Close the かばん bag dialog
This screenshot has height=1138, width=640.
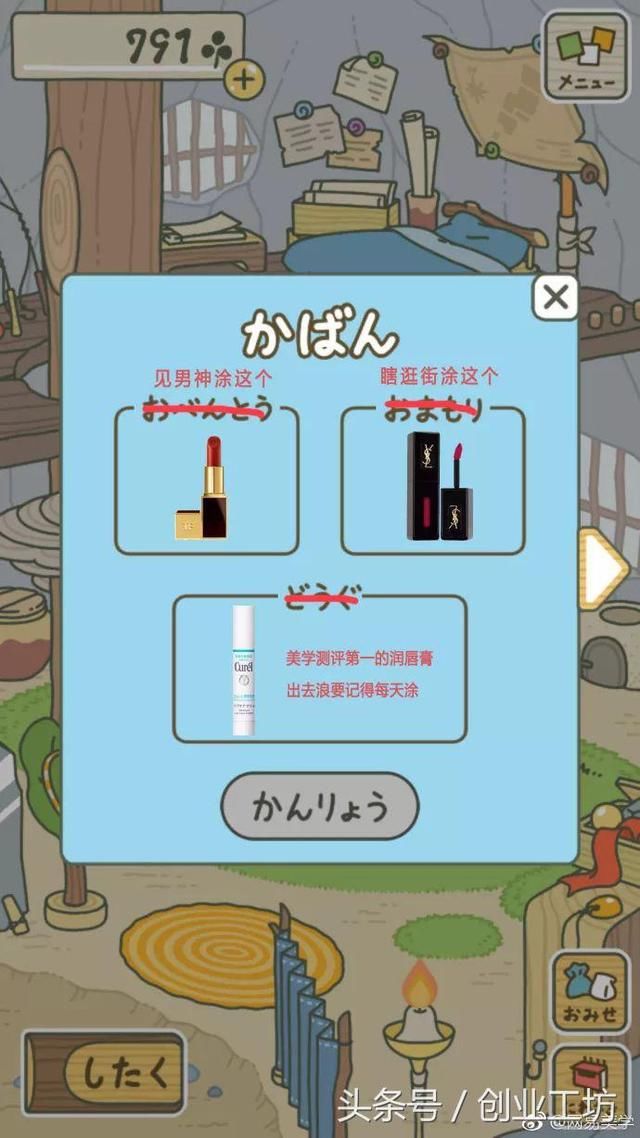point(555,297)
